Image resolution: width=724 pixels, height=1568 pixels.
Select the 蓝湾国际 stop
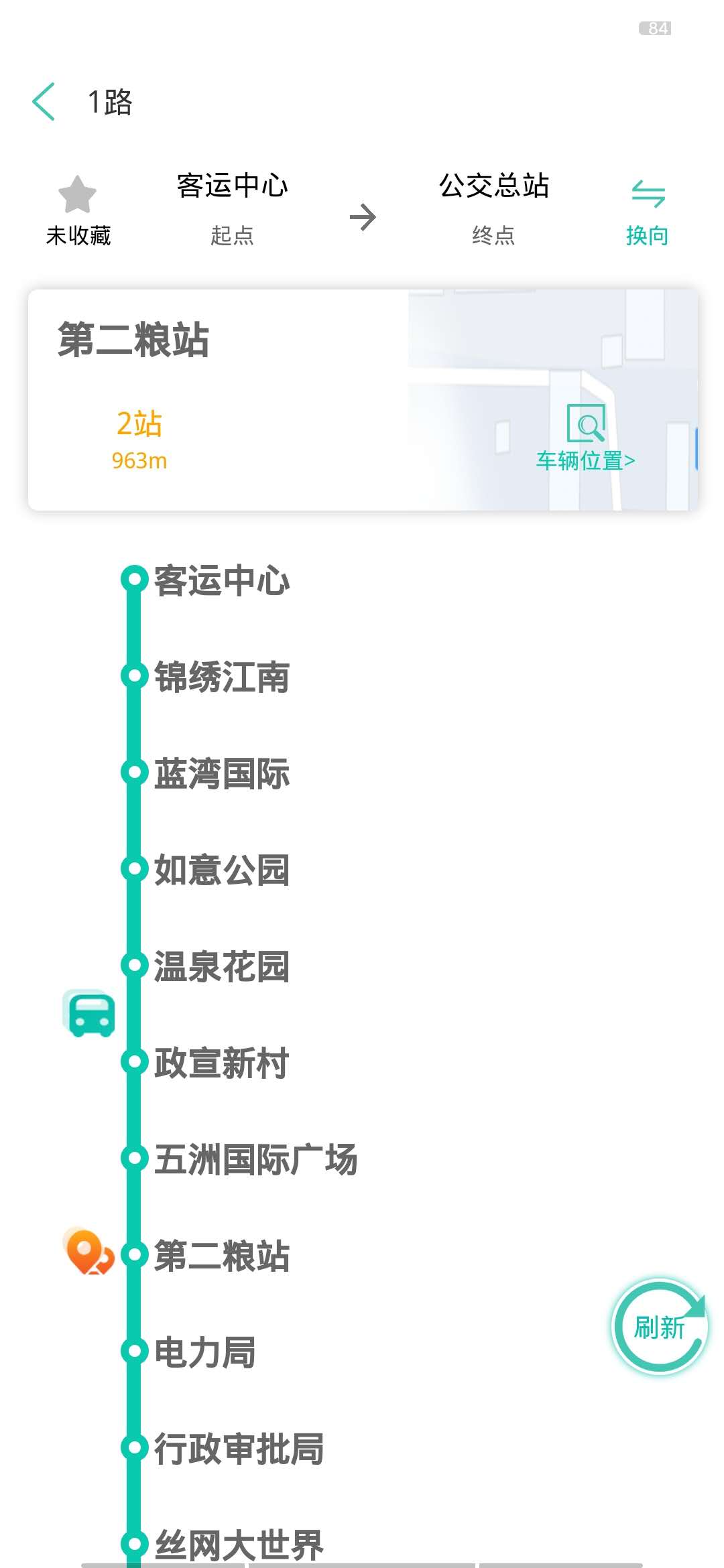[x=221, y=773]
